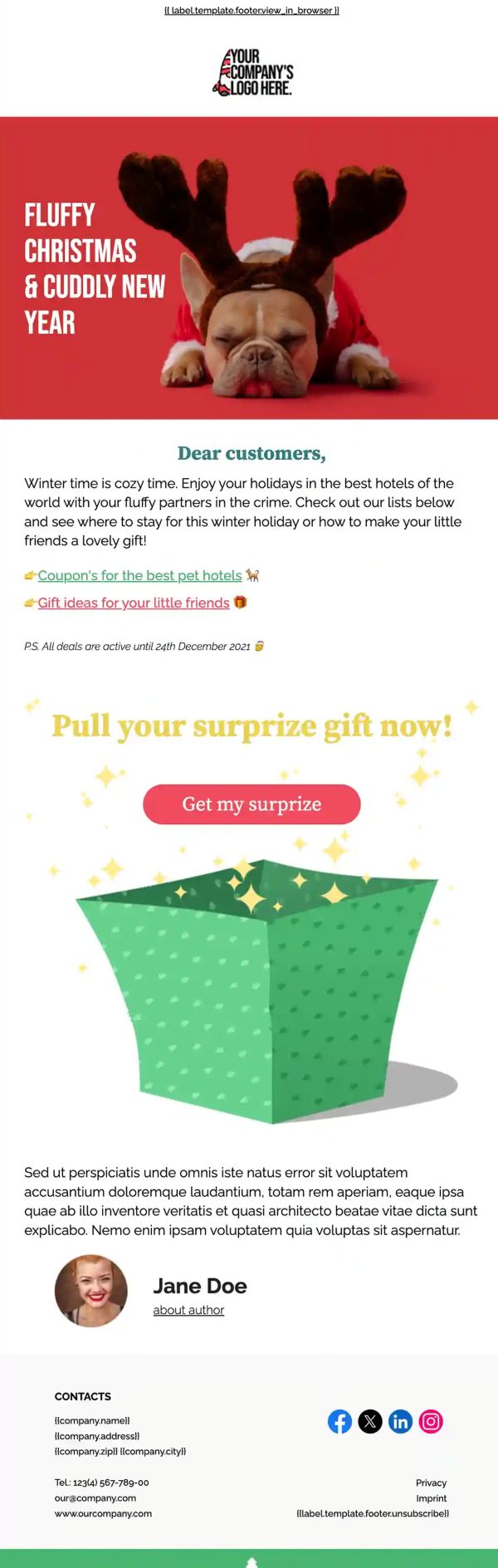Email our@company.com address link
This screenshot has height=1568, width=498.
click(95, 1498)
